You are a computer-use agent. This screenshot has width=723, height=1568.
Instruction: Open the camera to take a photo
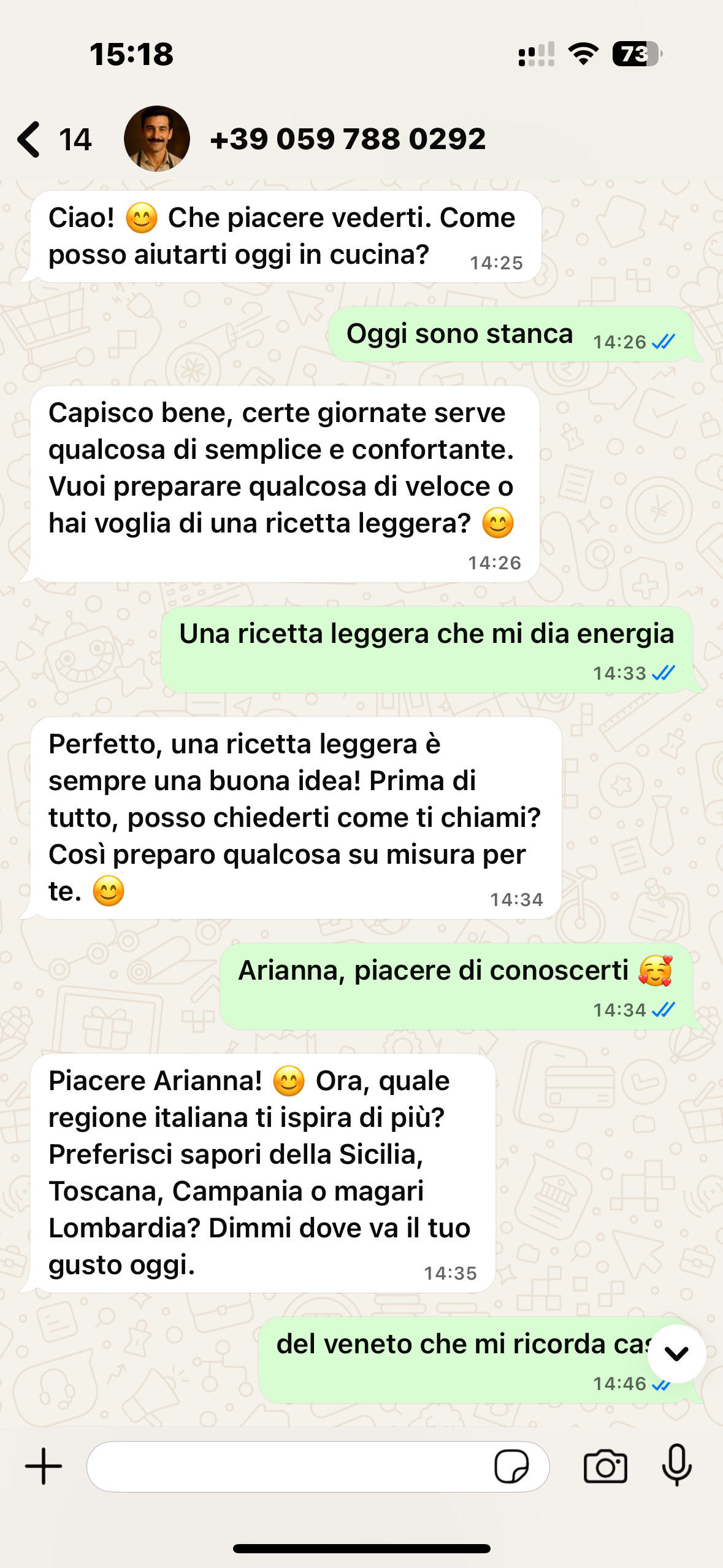(605, 1466)
